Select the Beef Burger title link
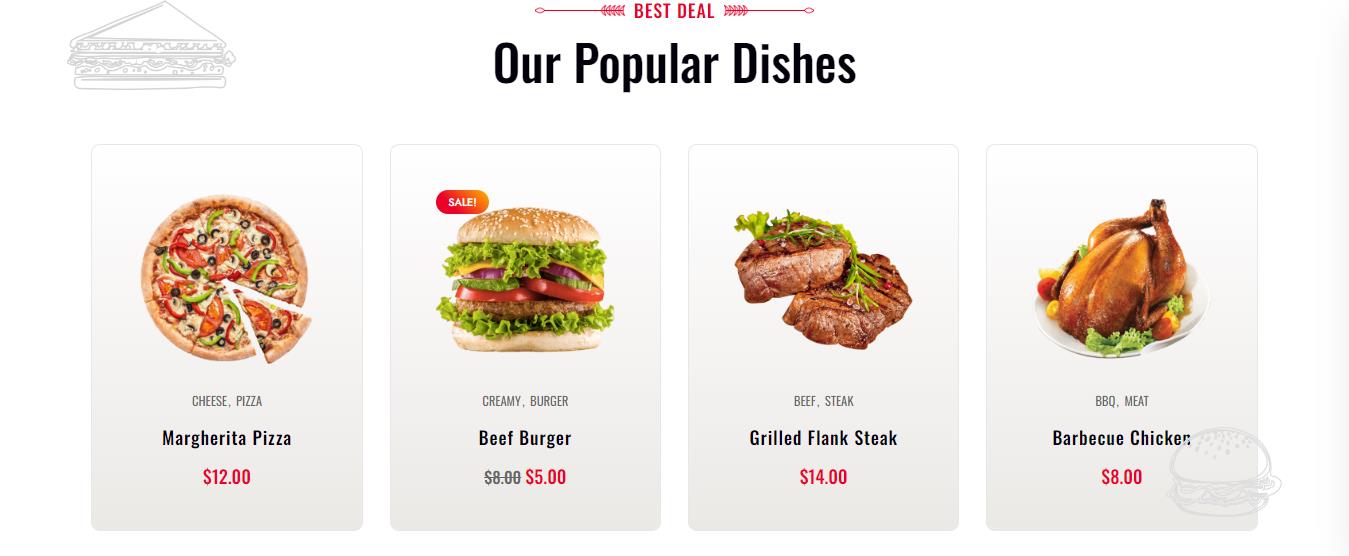Screen dimensions: 1349x556 (x=525, y=438)
